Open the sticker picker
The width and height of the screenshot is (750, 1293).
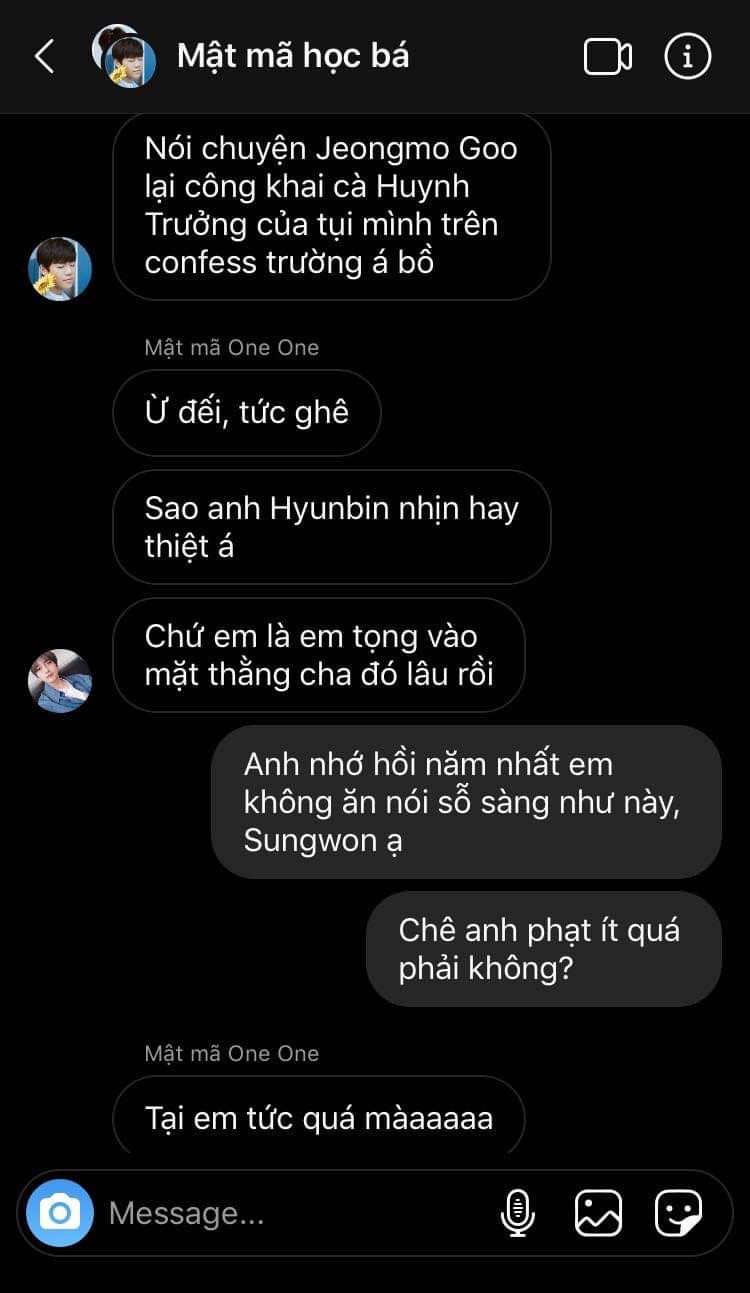(678, 1213)
